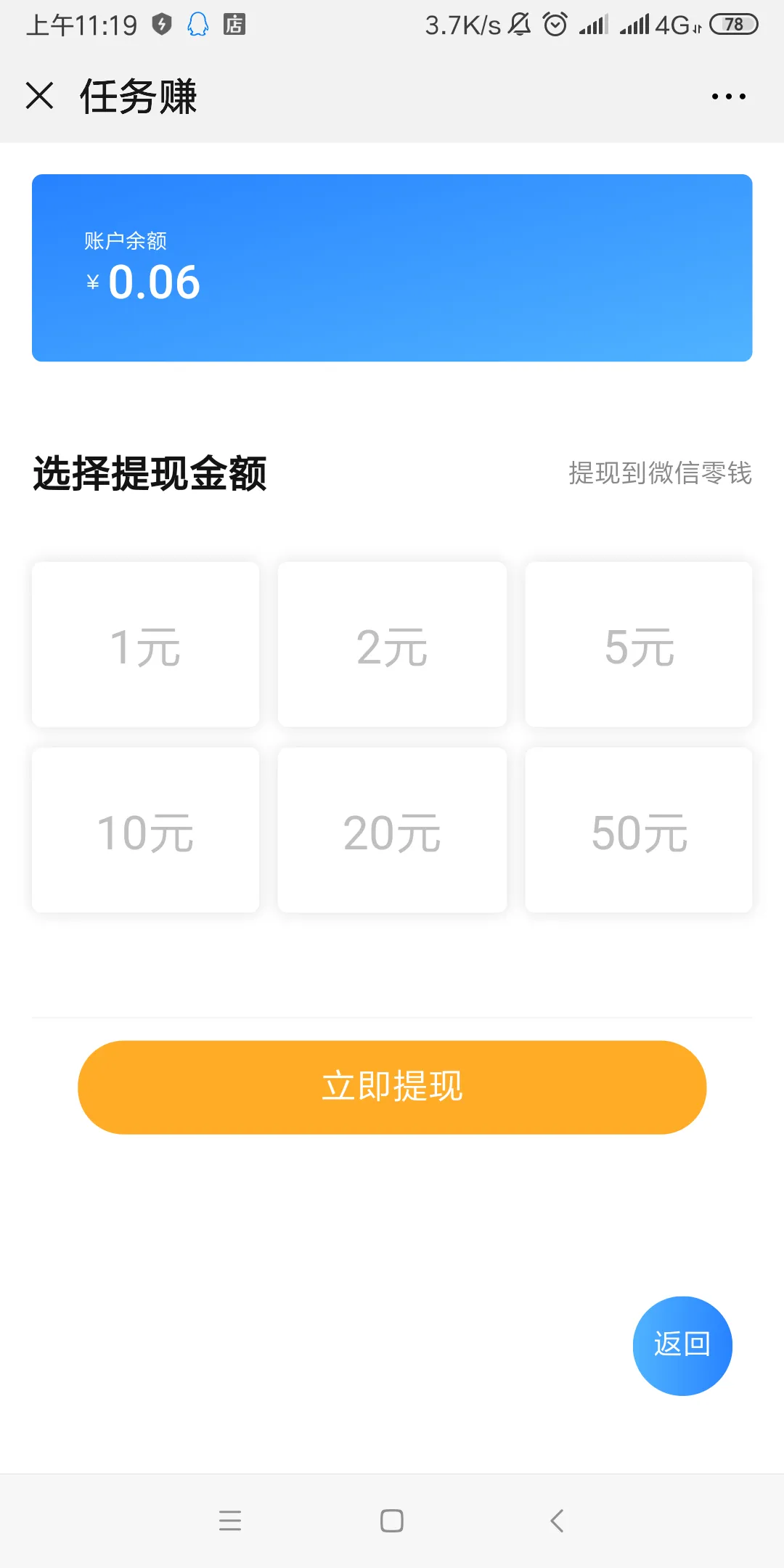Tap the 提现到微信零钱 label
This screenshot has height=1568, width=784.
661,473
